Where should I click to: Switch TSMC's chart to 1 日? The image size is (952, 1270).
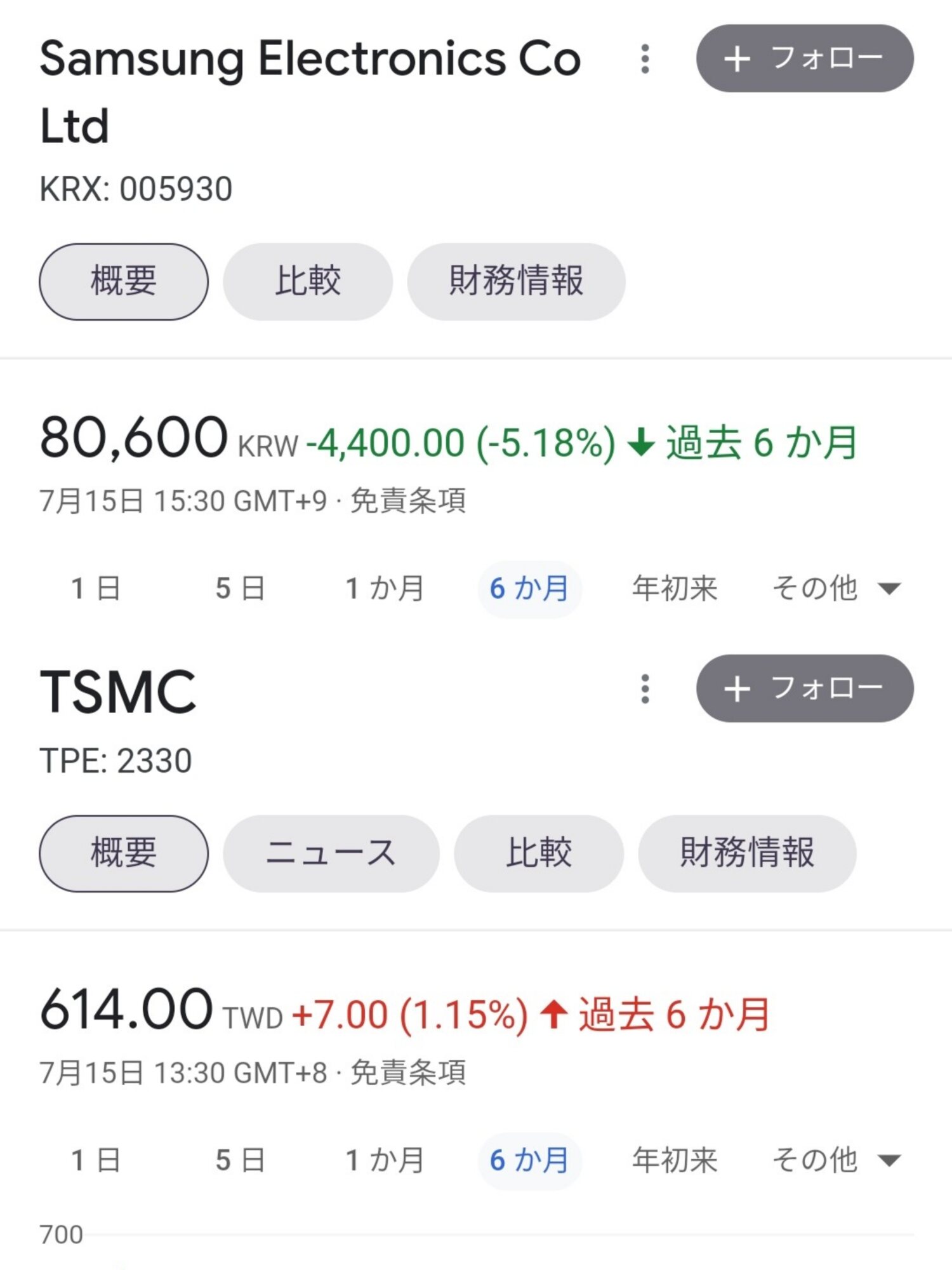tap(96, 1161)
